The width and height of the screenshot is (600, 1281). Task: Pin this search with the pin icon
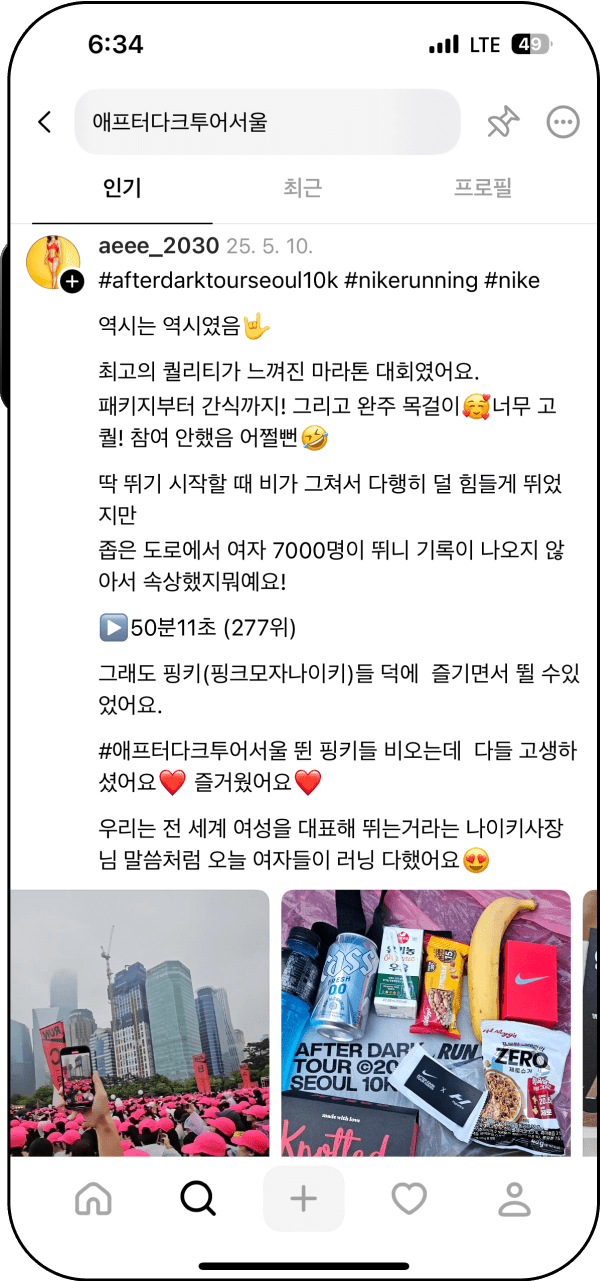click(x=503, y=122)
